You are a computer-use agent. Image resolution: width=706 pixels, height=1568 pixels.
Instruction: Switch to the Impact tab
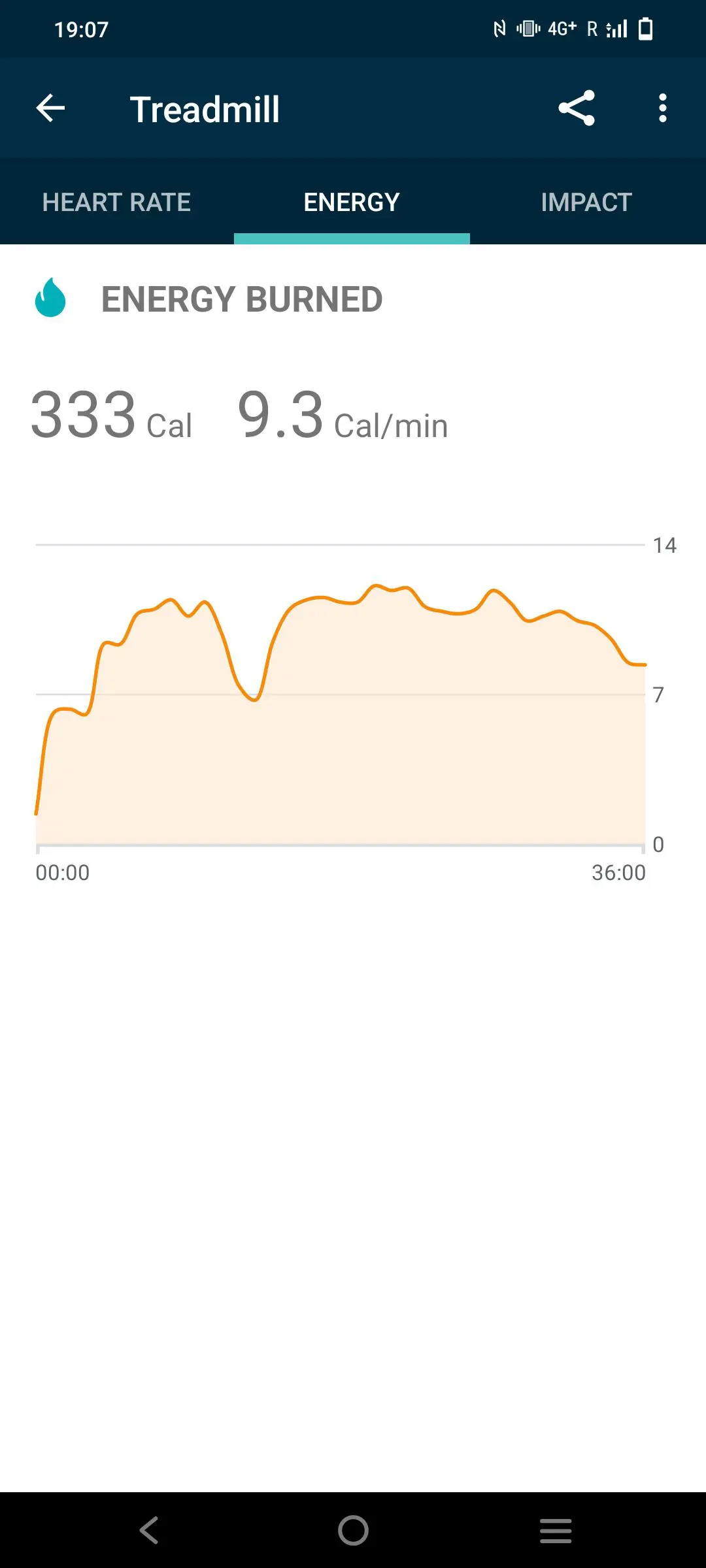pyautogui.click(x=586, y=202)
